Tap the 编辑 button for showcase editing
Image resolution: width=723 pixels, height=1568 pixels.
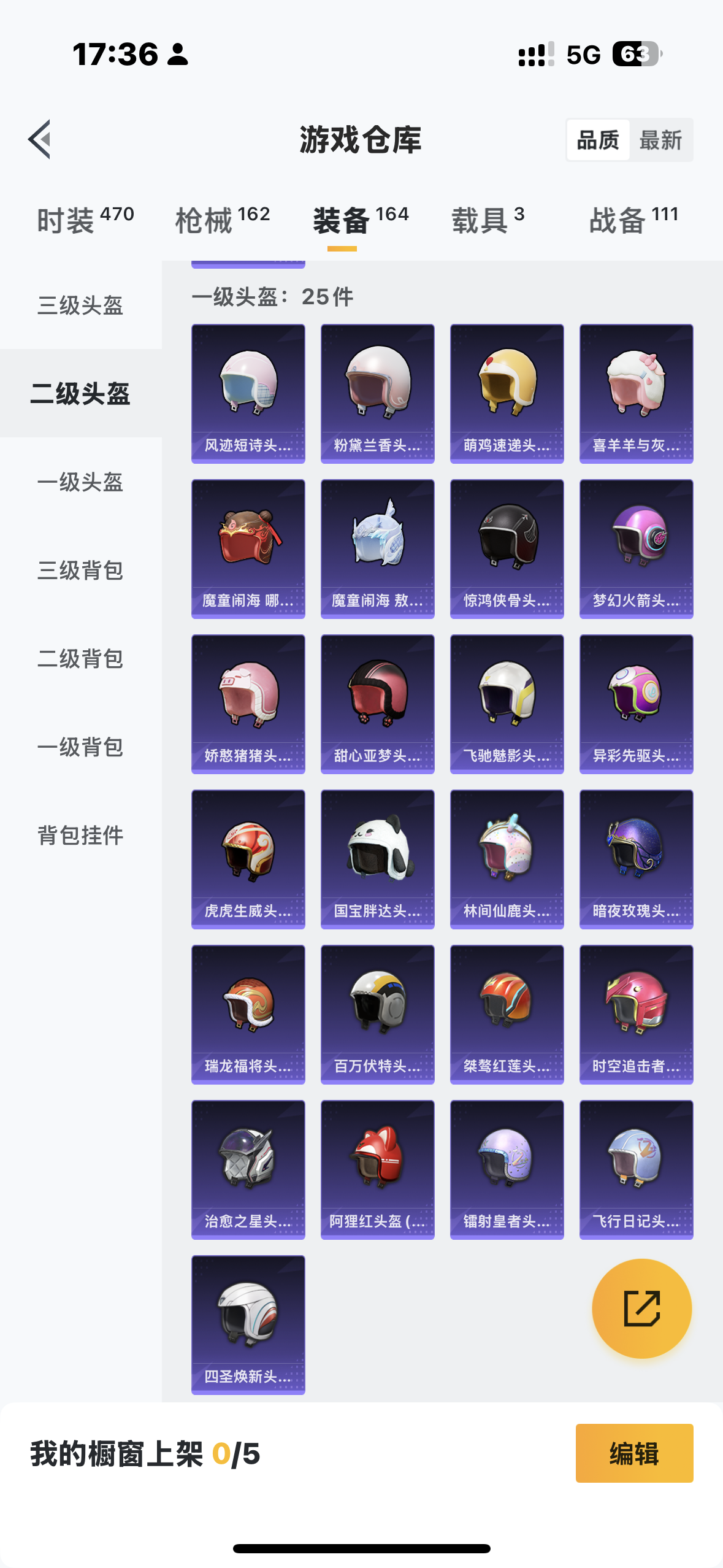(x=634, y=1453)
